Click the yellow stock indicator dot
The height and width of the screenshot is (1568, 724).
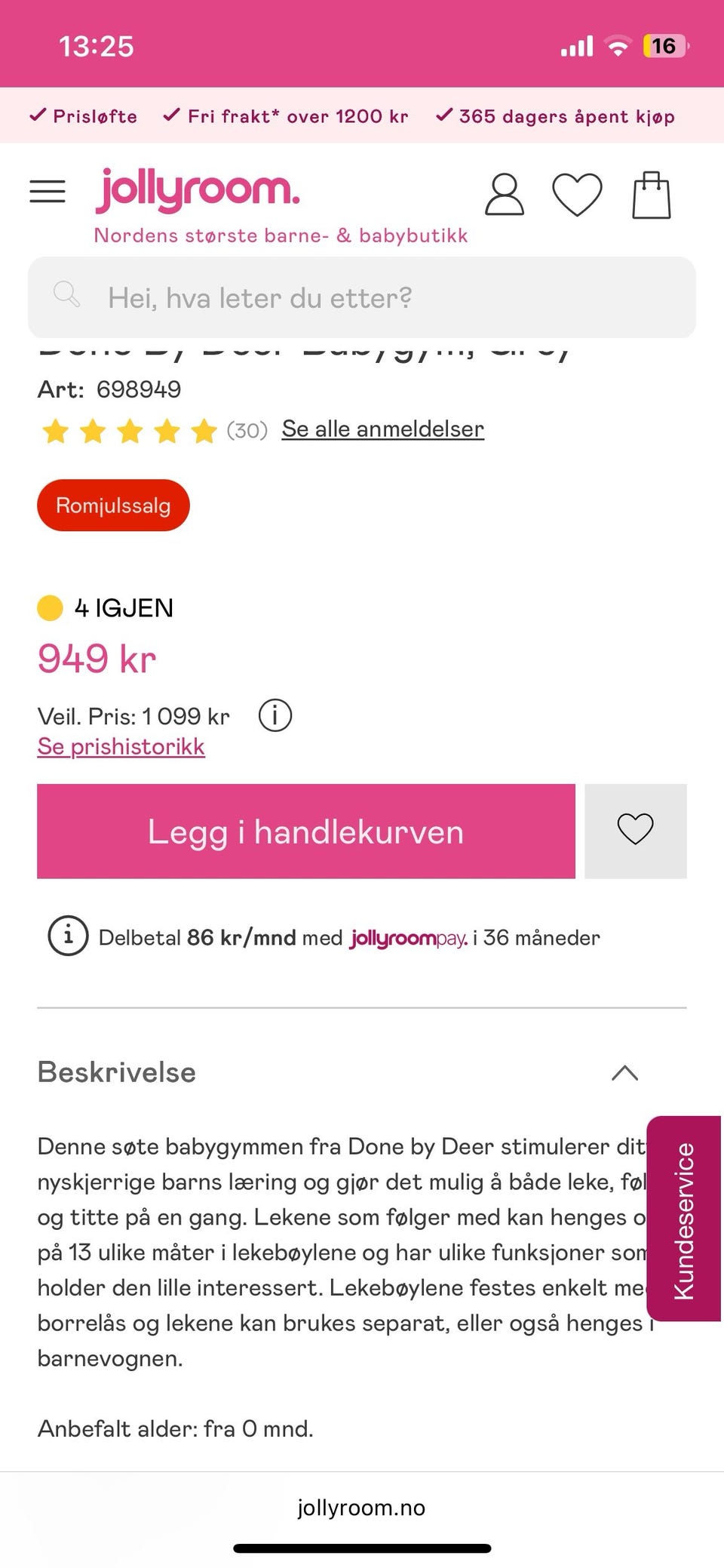pos(50,607)
